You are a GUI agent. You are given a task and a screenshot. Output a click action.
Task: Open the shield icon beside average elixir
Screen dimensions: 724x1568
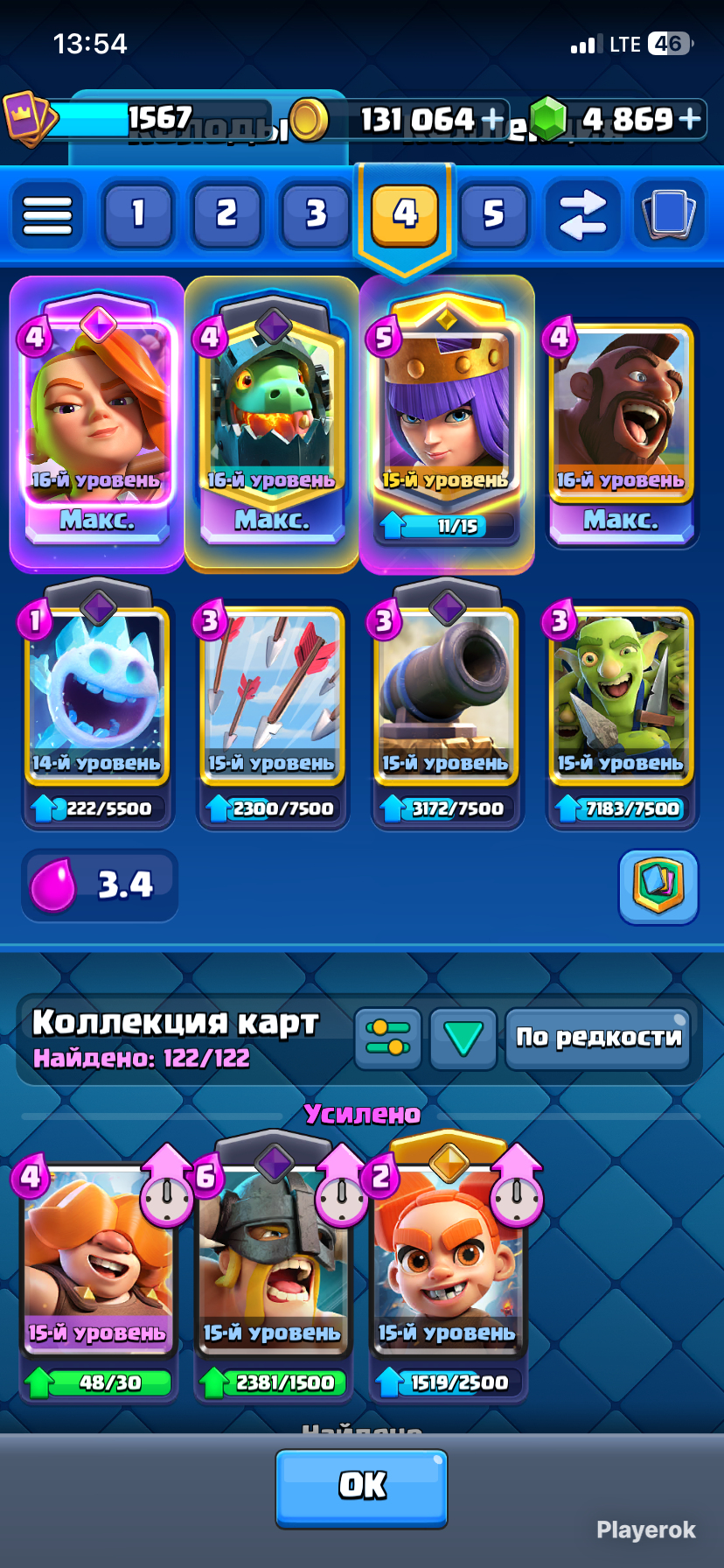click(658, 886)
